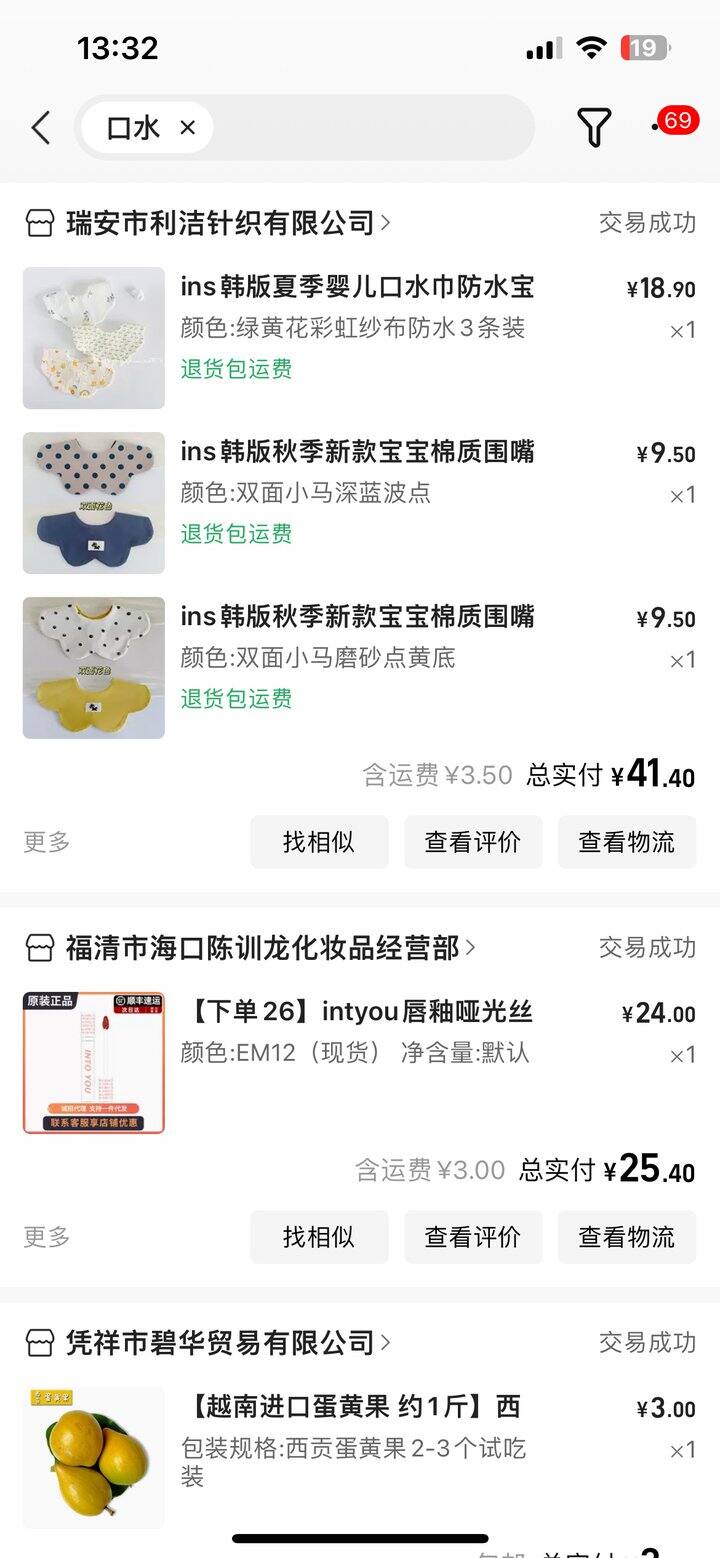Image resolution: width=720 pixels, height=1558 pixels.
Task: Open the 越南进口蛋黄果 product listing
Action: (350, 1405)
